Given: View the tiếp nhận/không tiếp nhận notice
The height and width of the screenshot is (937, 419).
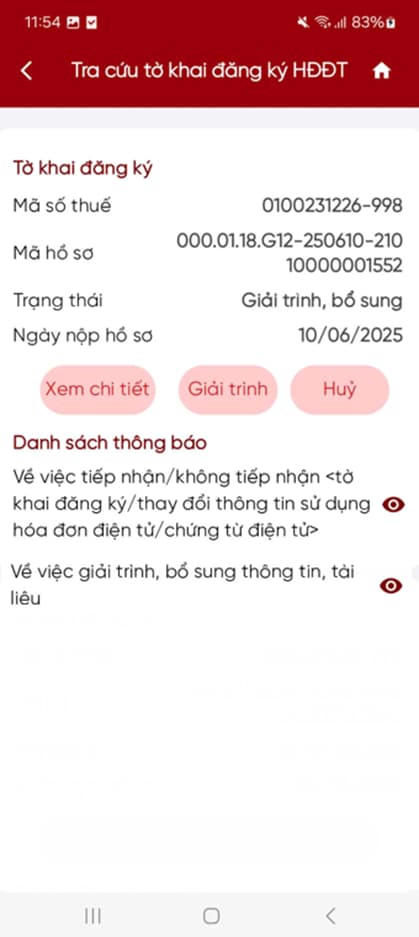Looking at the screenshot, I should (393, 505).
